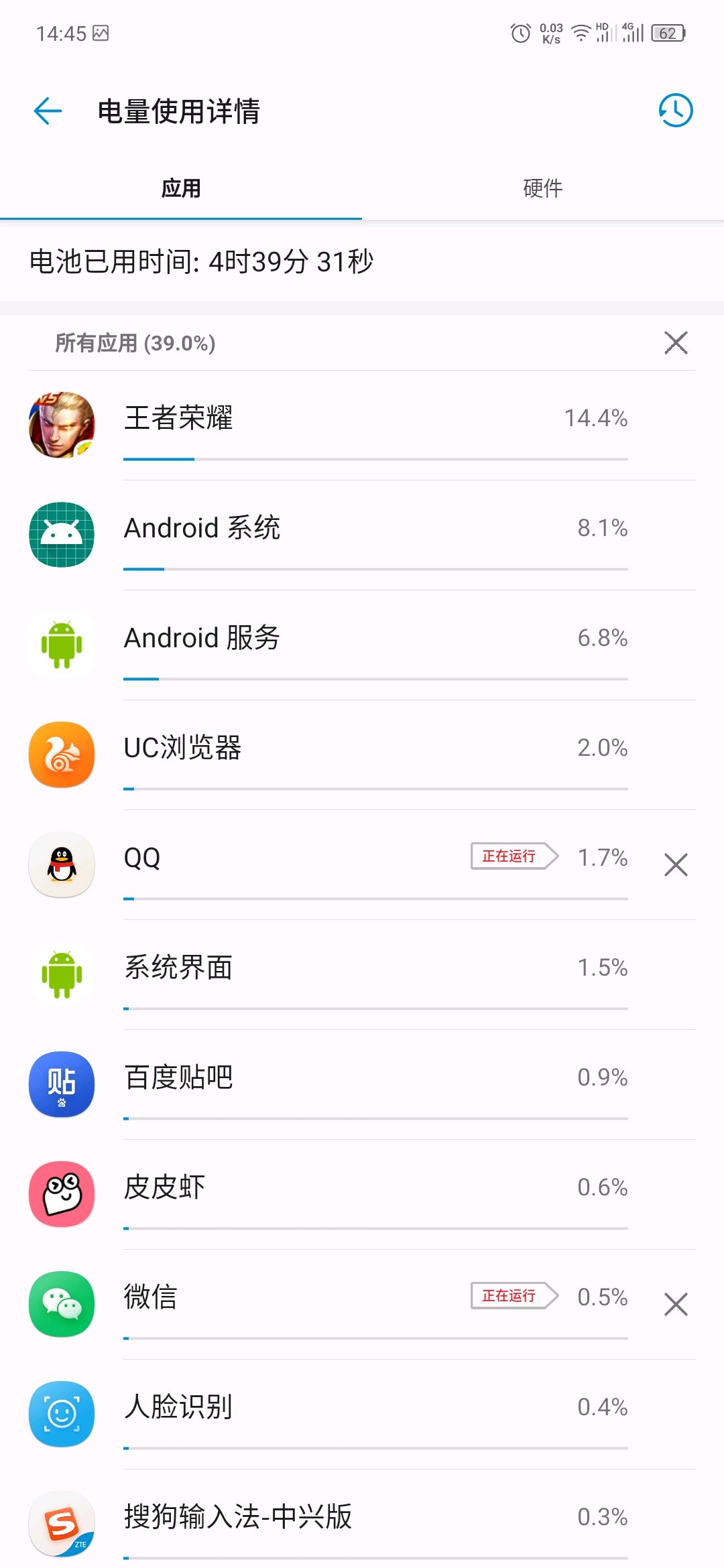The height and width of the screenshot is (1568, 724).
Task: View 人脸识别 battery usage
Action: pyautogui.click(x=362, y=1414)
